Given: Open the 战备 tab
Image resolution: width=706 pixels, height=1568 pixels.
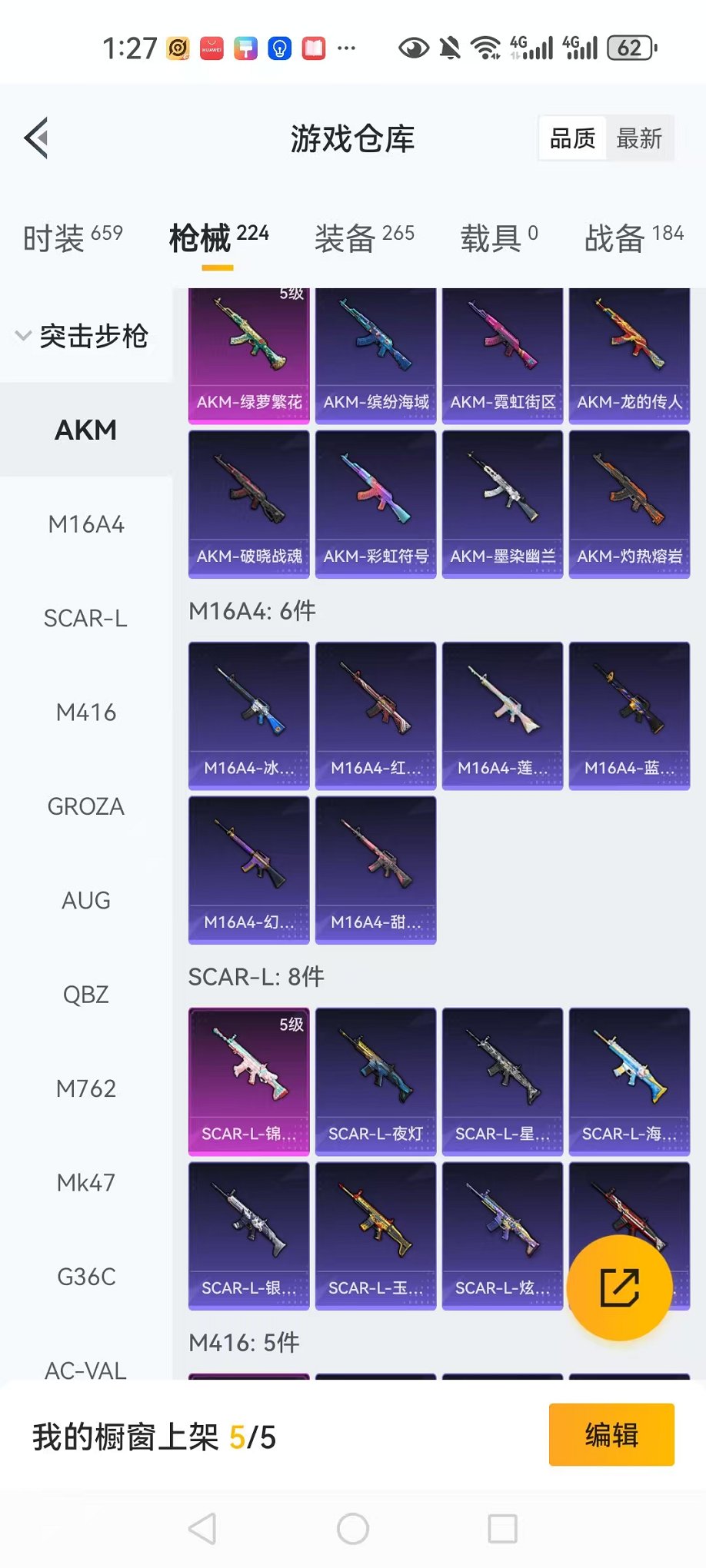Looking at the screenshot, I should 633,238.
